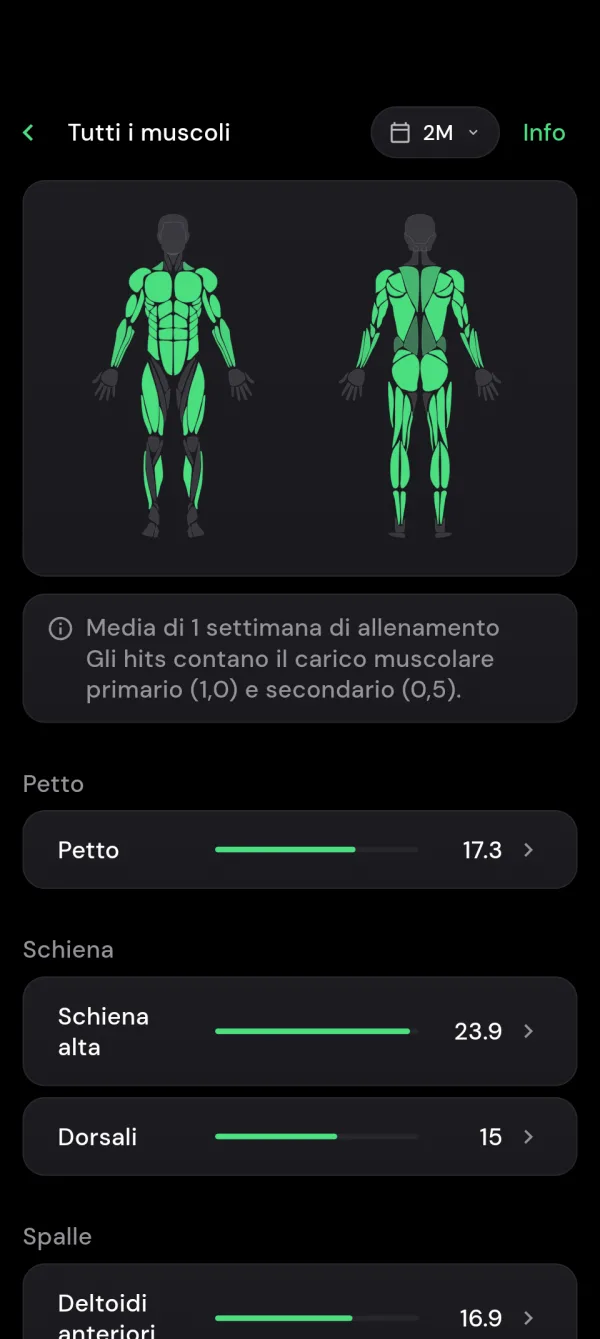Screen dimensions: 600x1339
Task: Open the 2M time range dropdown
Action: click(x=435, y=132)
